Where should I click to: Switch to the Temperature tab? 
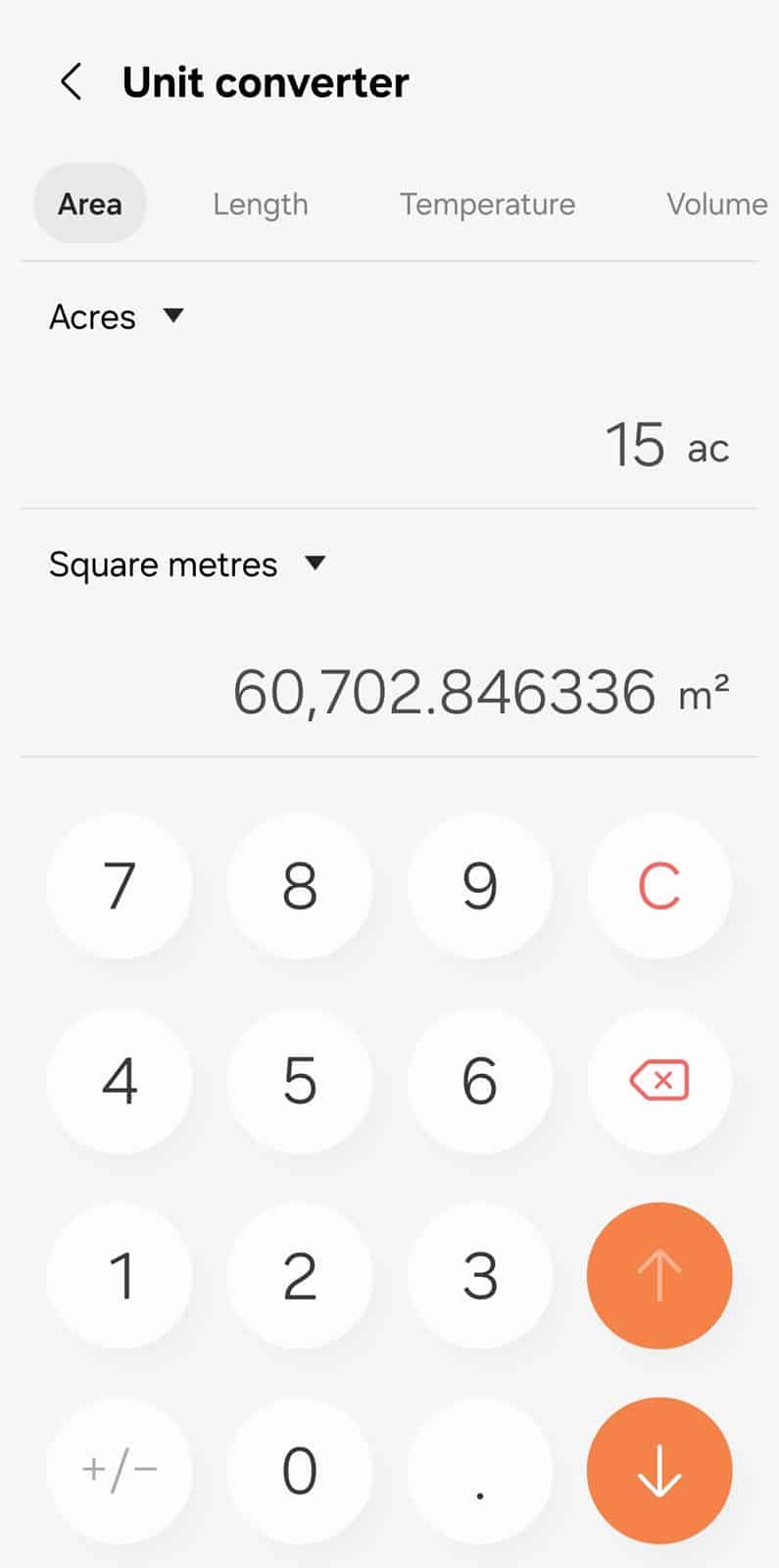click(x=487, y=204)
